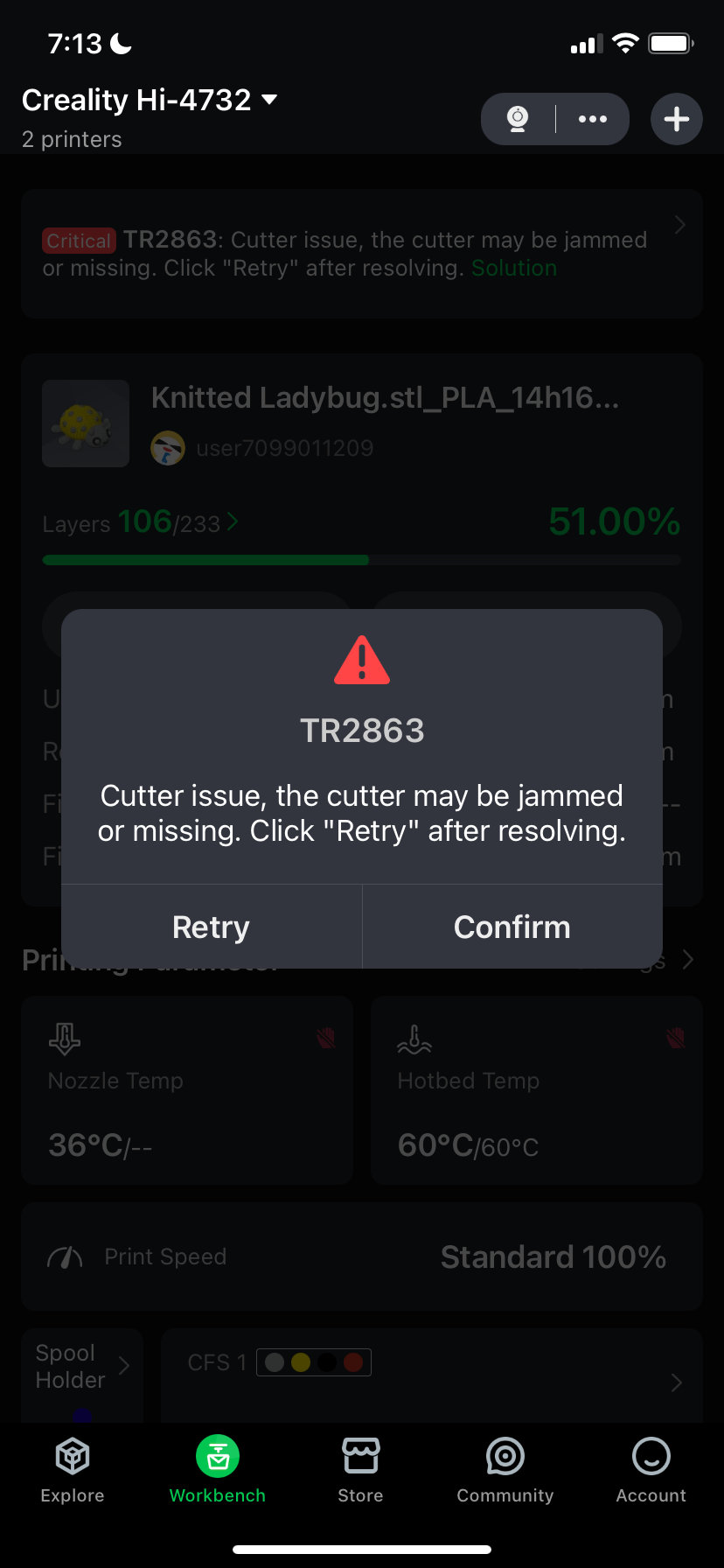Open the Community tab

[505, 1470]
